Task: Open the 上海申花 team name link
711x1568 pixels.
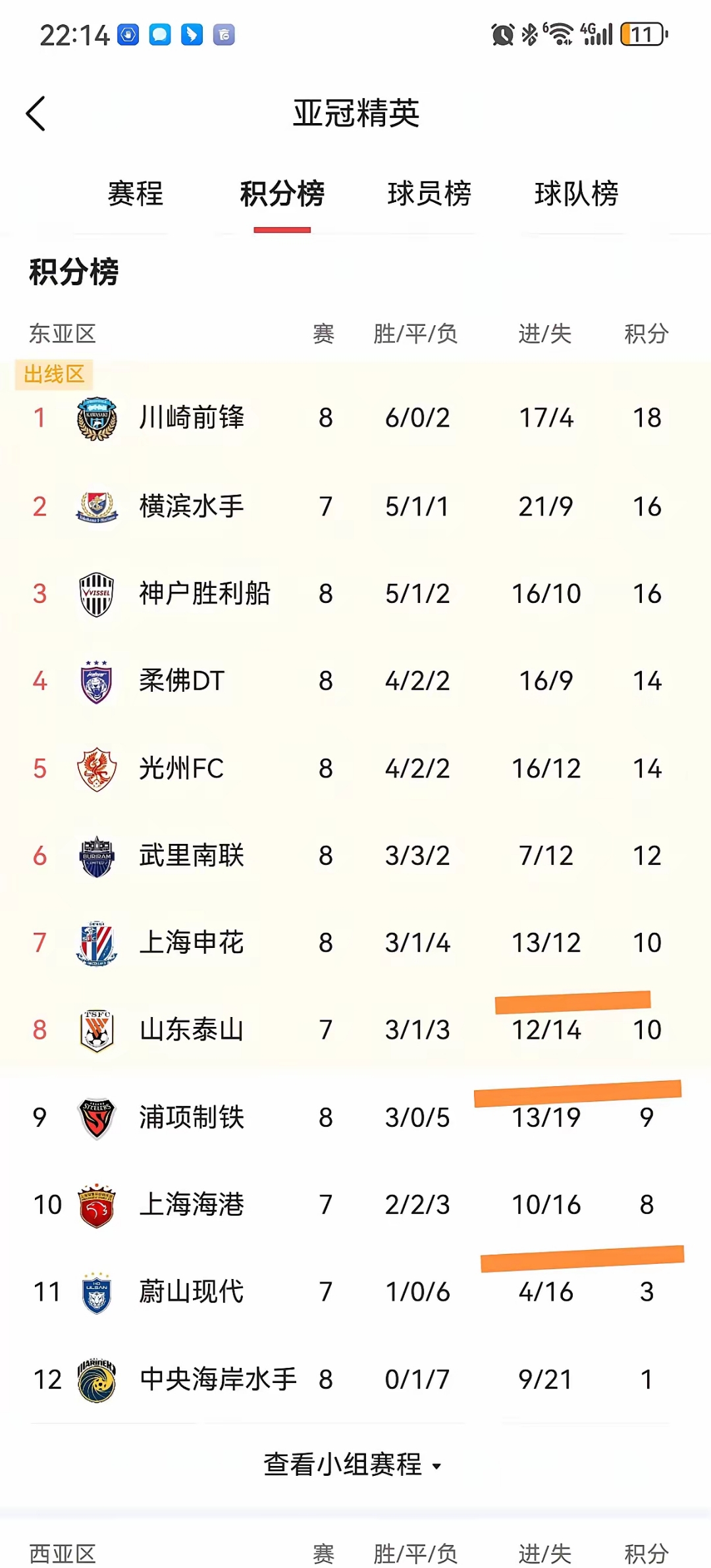Action: 192,943
